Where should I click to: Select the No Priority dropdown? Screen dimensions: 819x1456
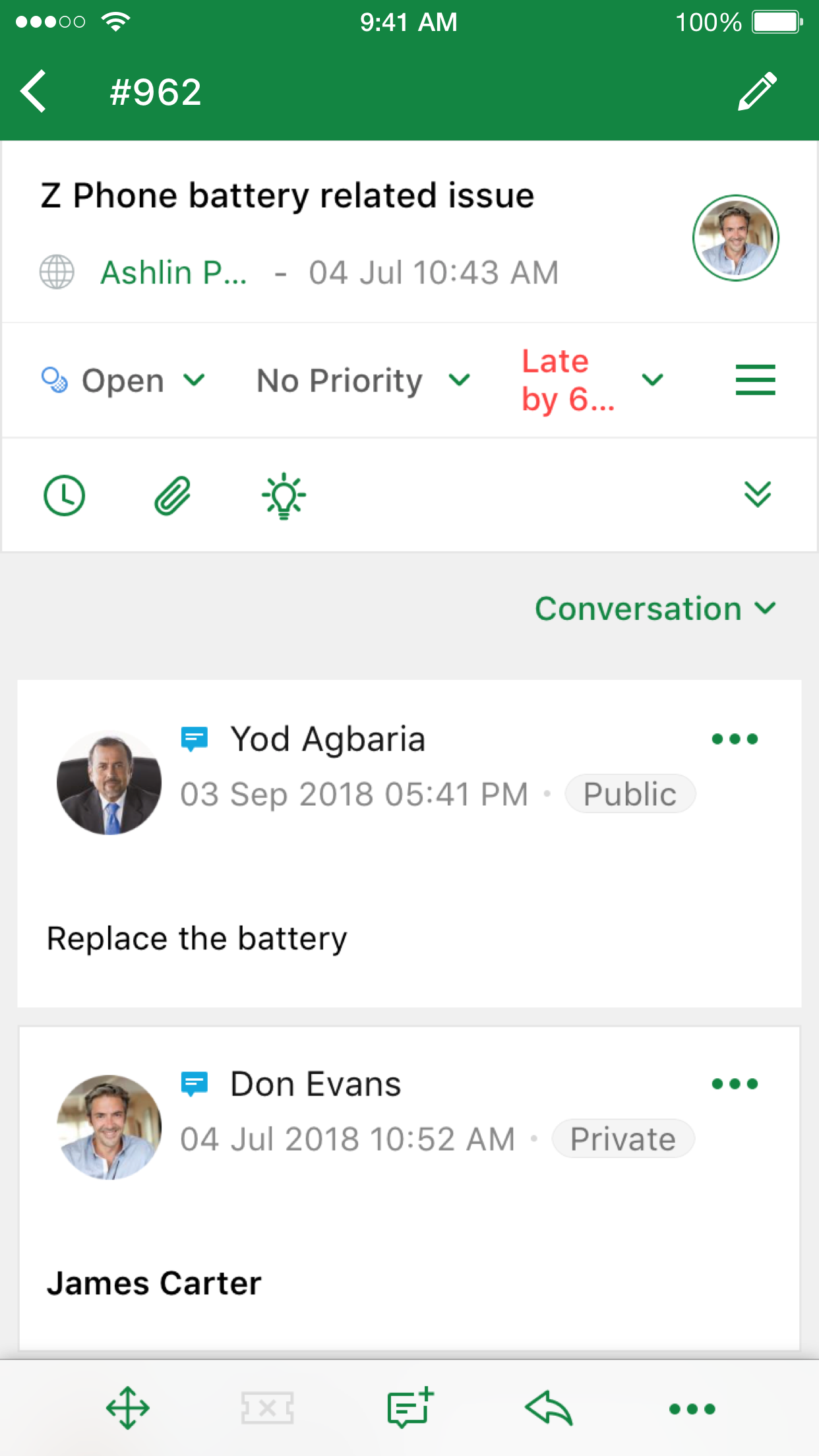pos(363,380)
